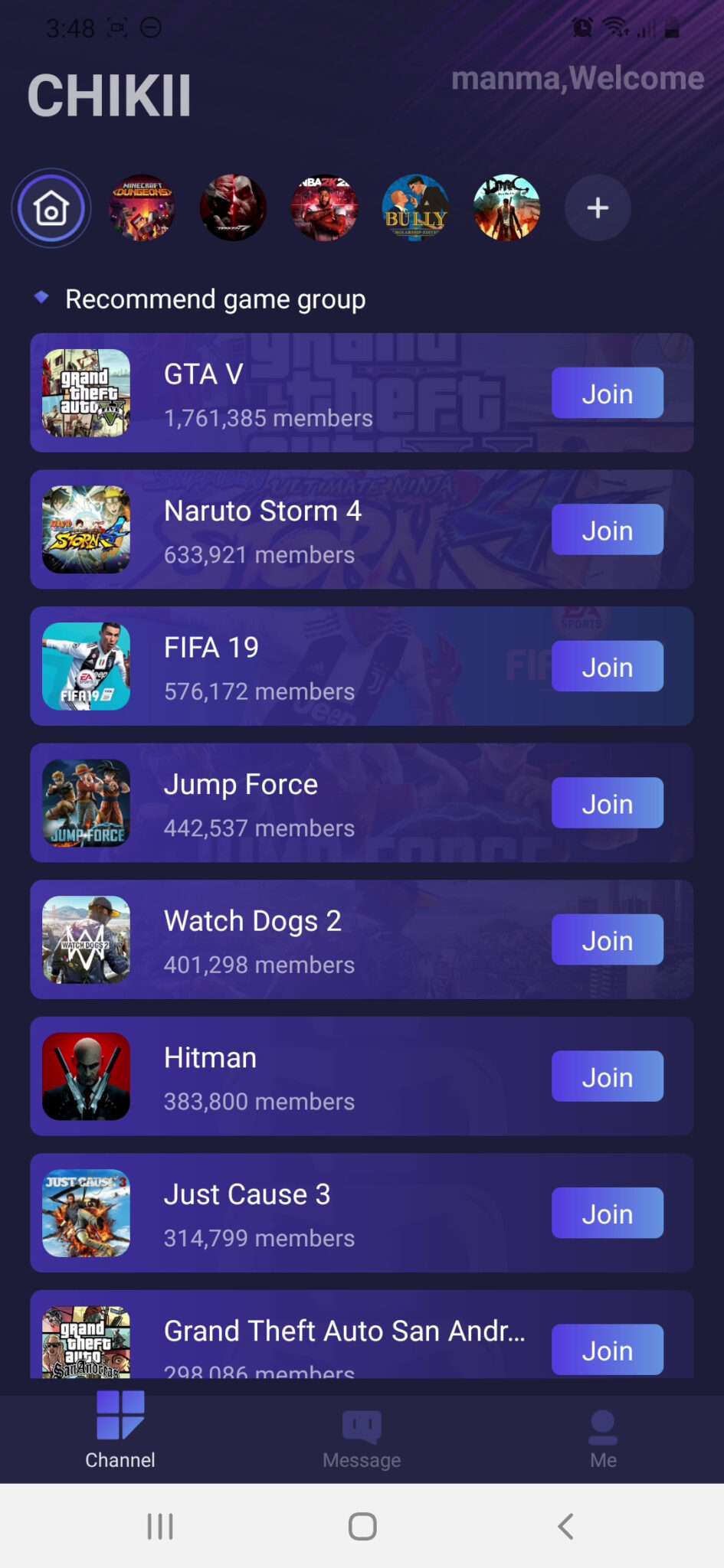Join the FIFA 19 group

pyautogui.click(x=608, y=666)
